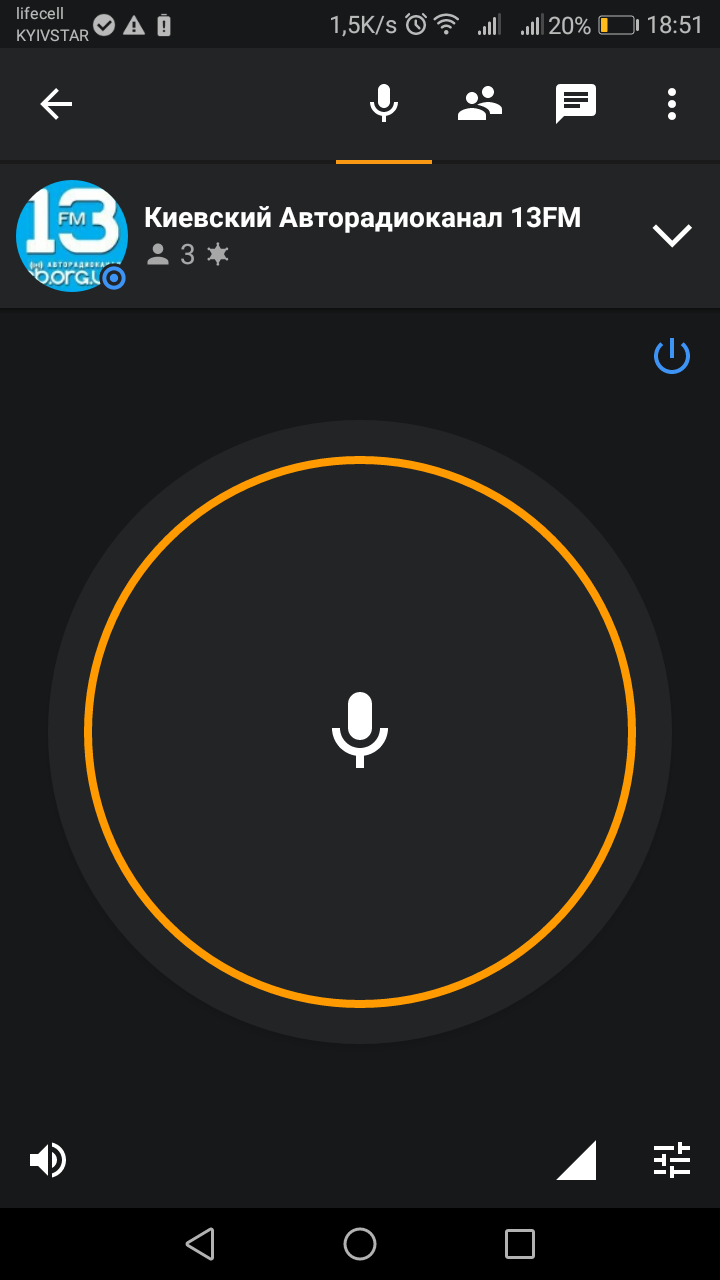This screenshot has width=720, height=1280.
Task: Go back using the top arrow
Action: click(56, 104)
